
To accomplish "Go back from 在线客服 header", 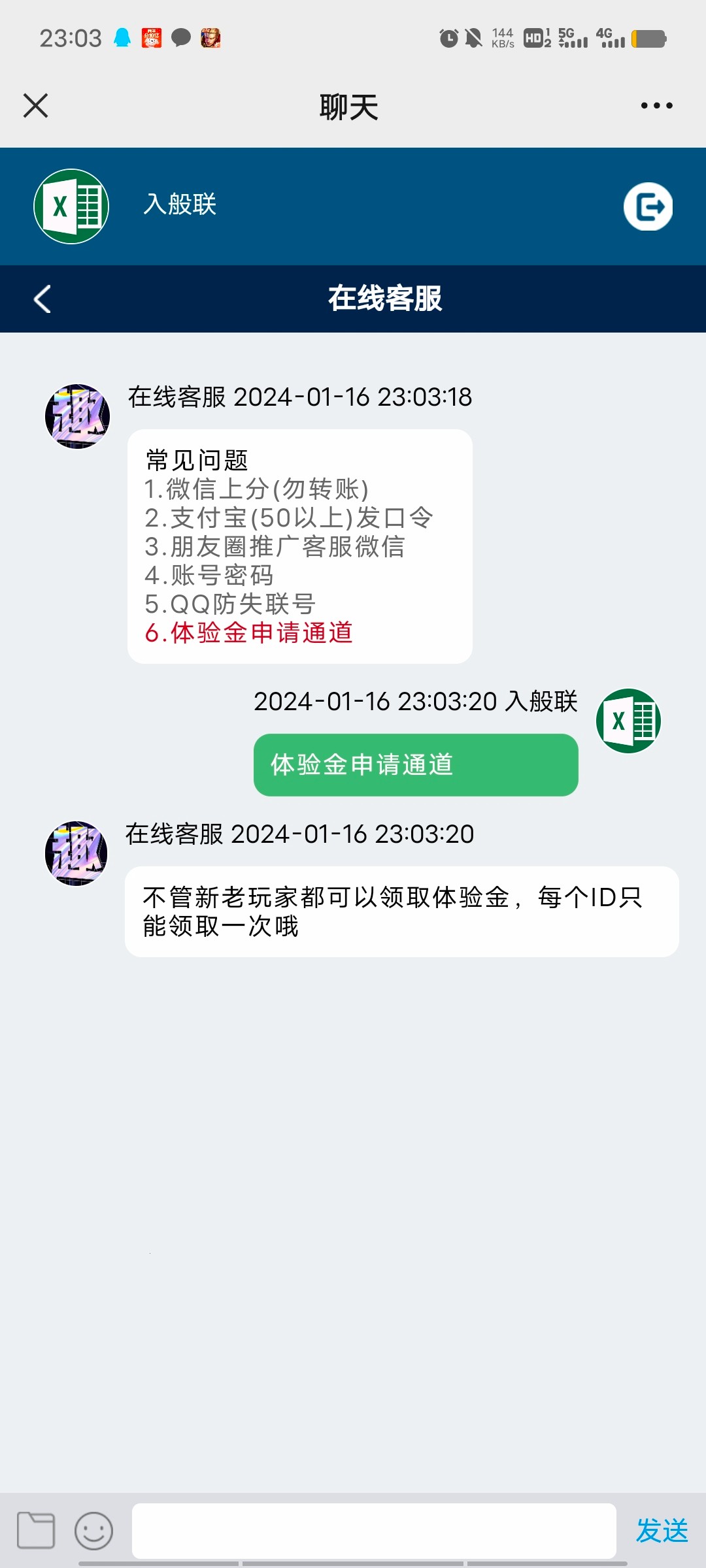I will click(42, 299).
